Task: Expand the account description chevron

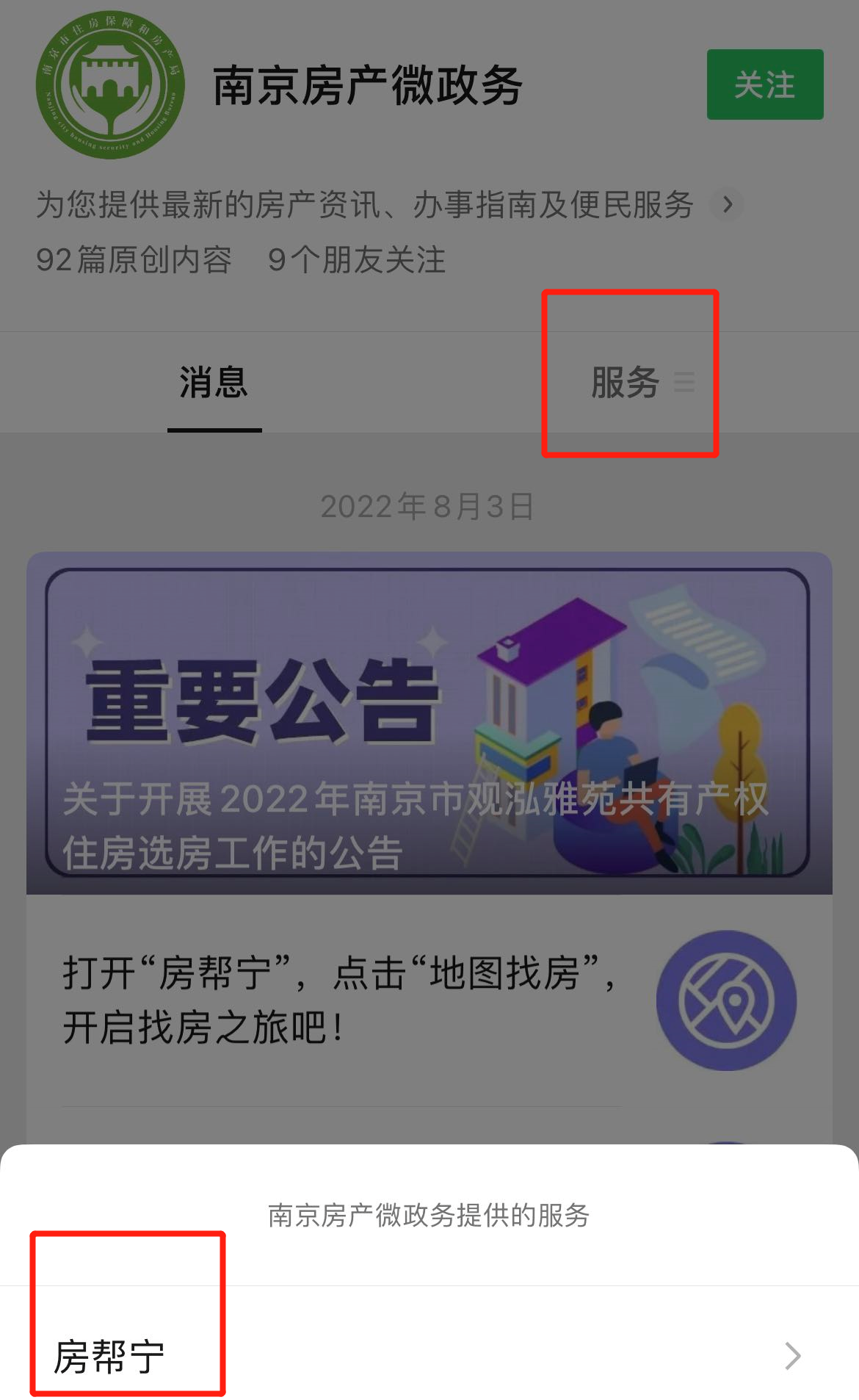Action: [x=727, y=204]
